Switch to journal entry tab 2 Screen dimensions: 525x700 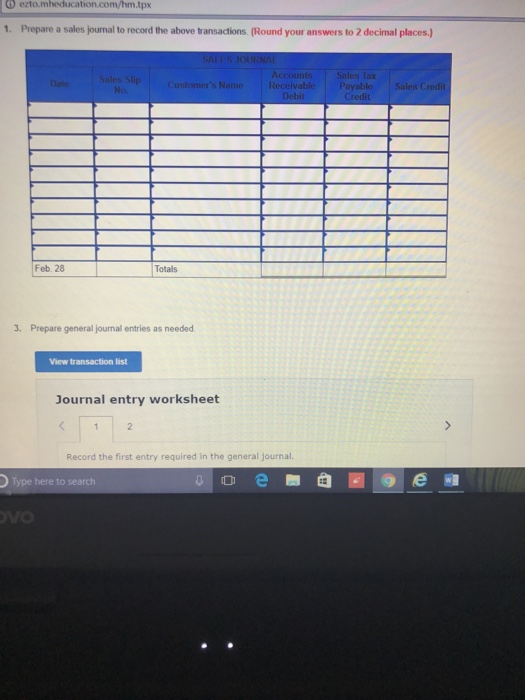pyautogui.click(x=129, y=427)
